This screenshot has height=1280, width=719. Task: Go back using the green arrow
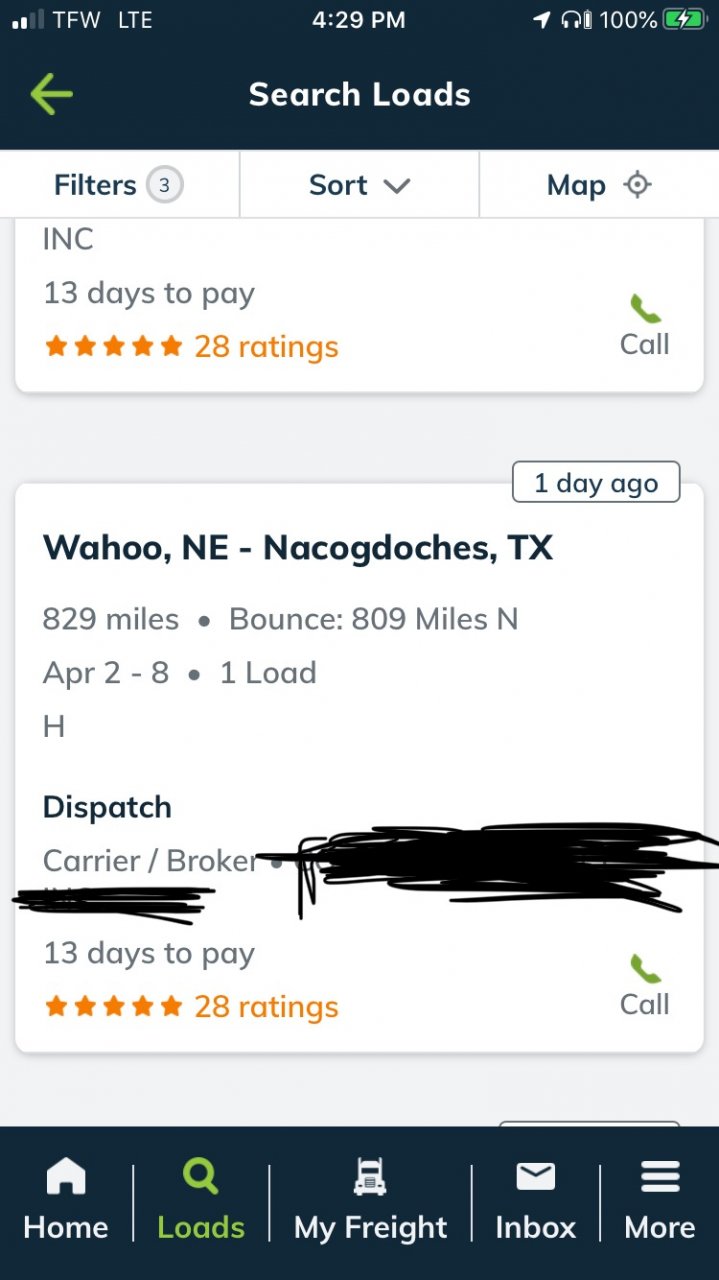click(51, 95)
